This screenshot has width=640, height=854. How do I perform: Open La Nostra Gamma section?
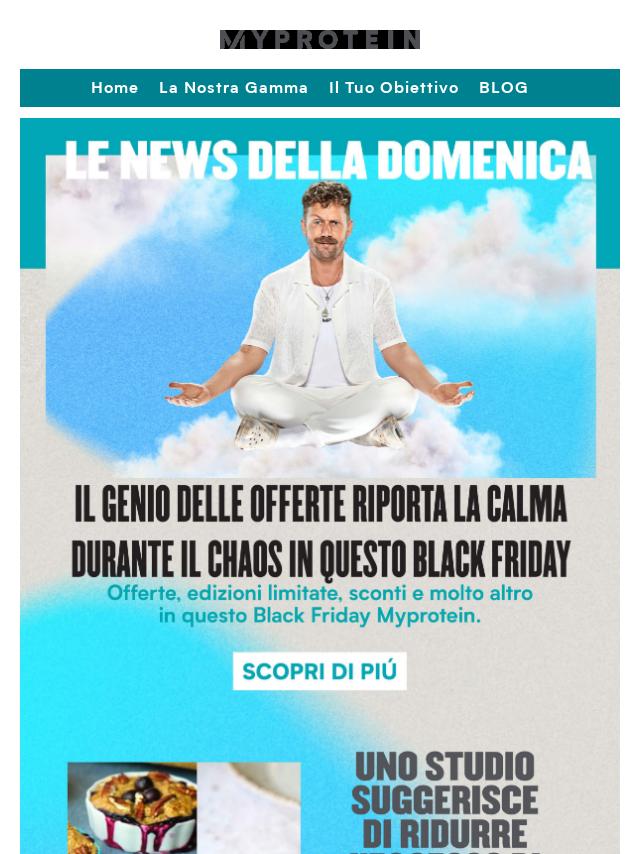coord(233,88)
